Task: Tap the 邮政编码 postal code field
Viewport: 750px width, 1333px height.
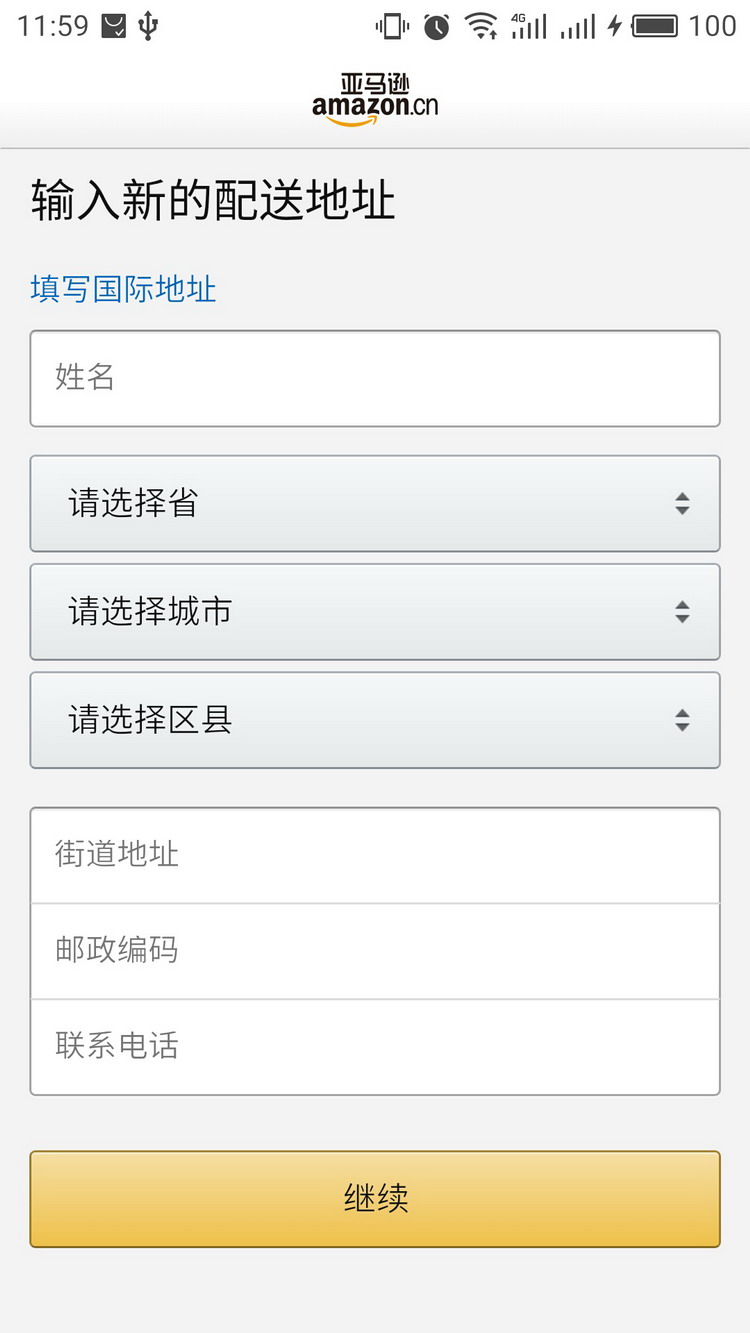Action: pos(375,950)
